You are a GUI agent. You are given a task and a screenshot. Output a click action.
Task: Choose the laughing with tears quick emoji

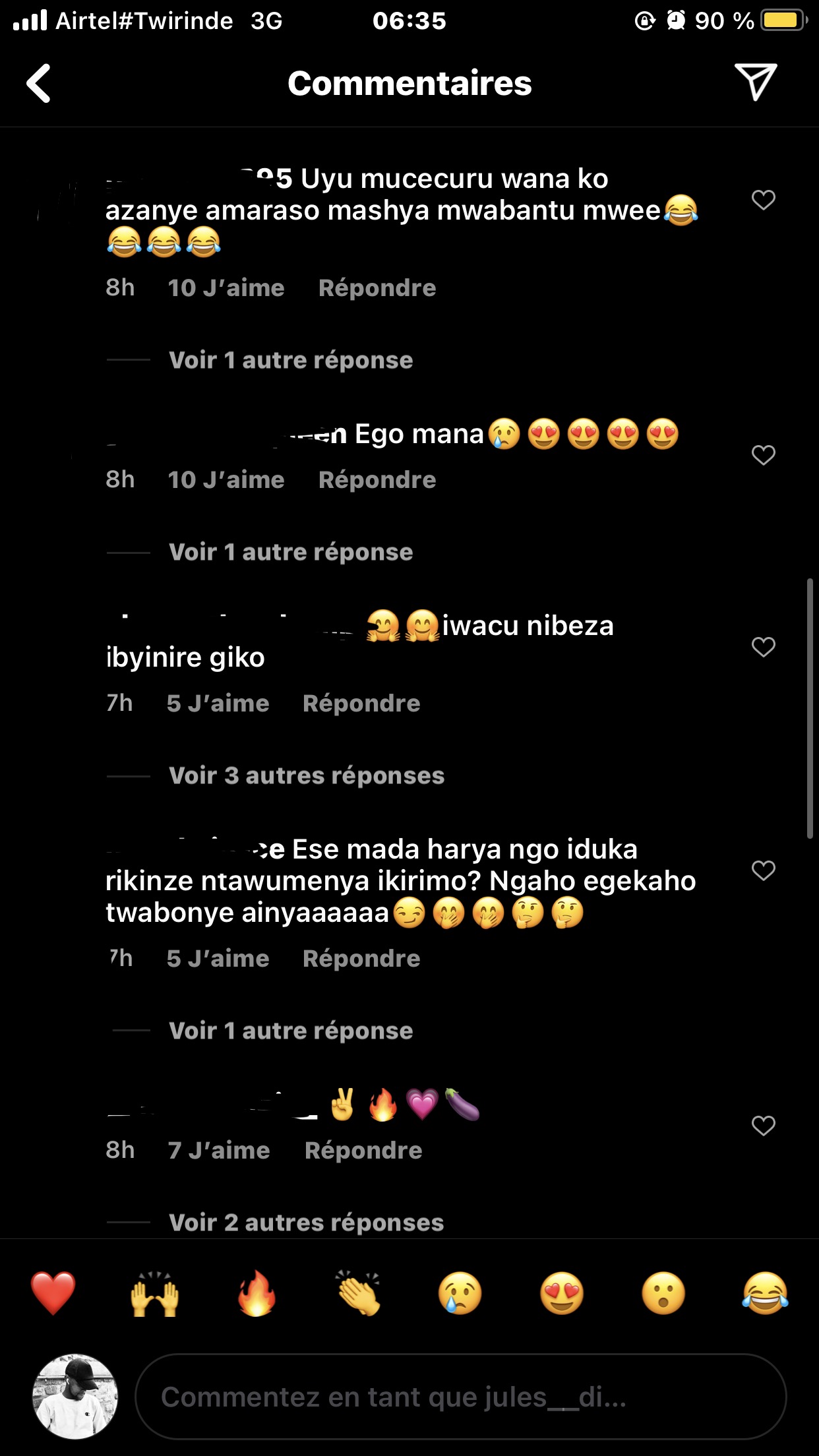click(765, 1294)
